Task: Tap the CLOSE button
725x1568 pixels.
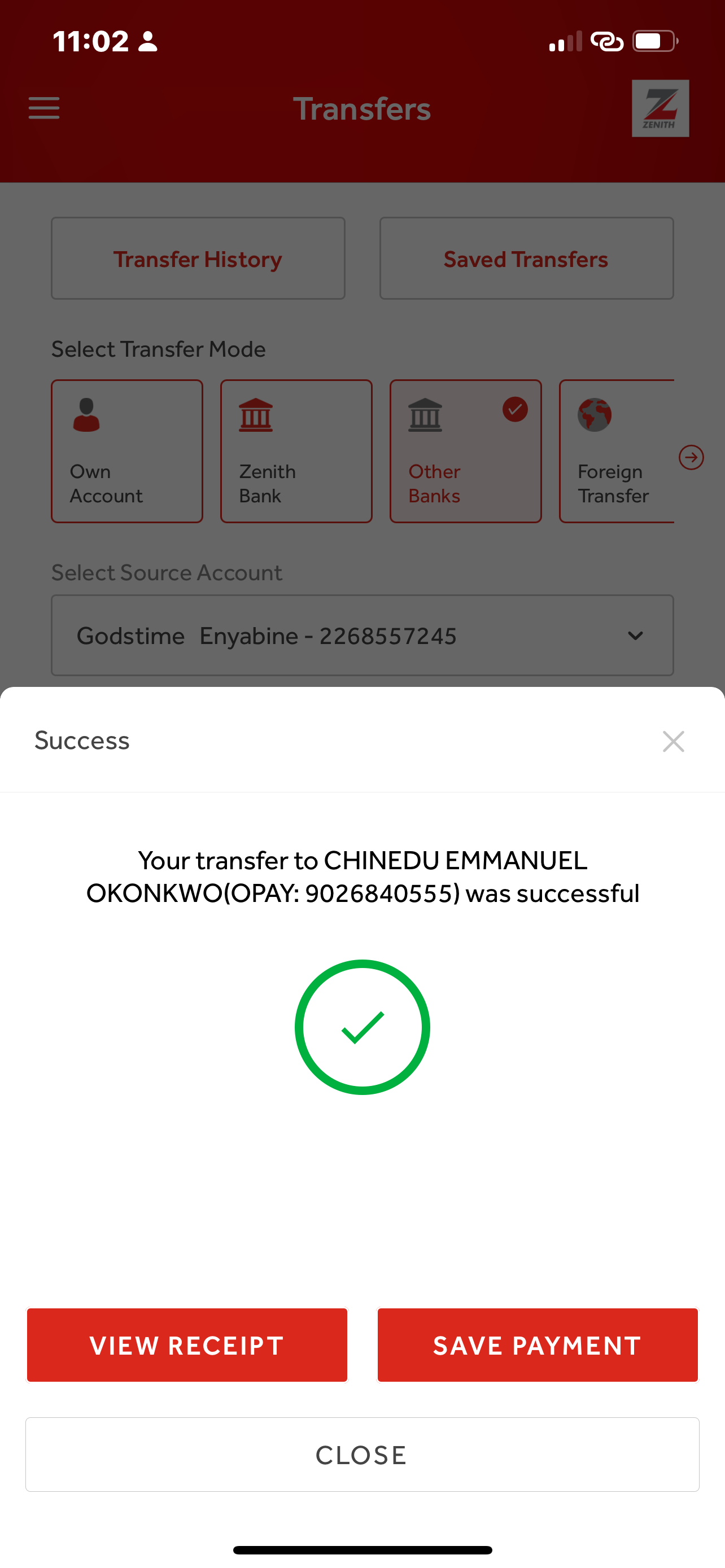Action: [x=362, y=1455]
